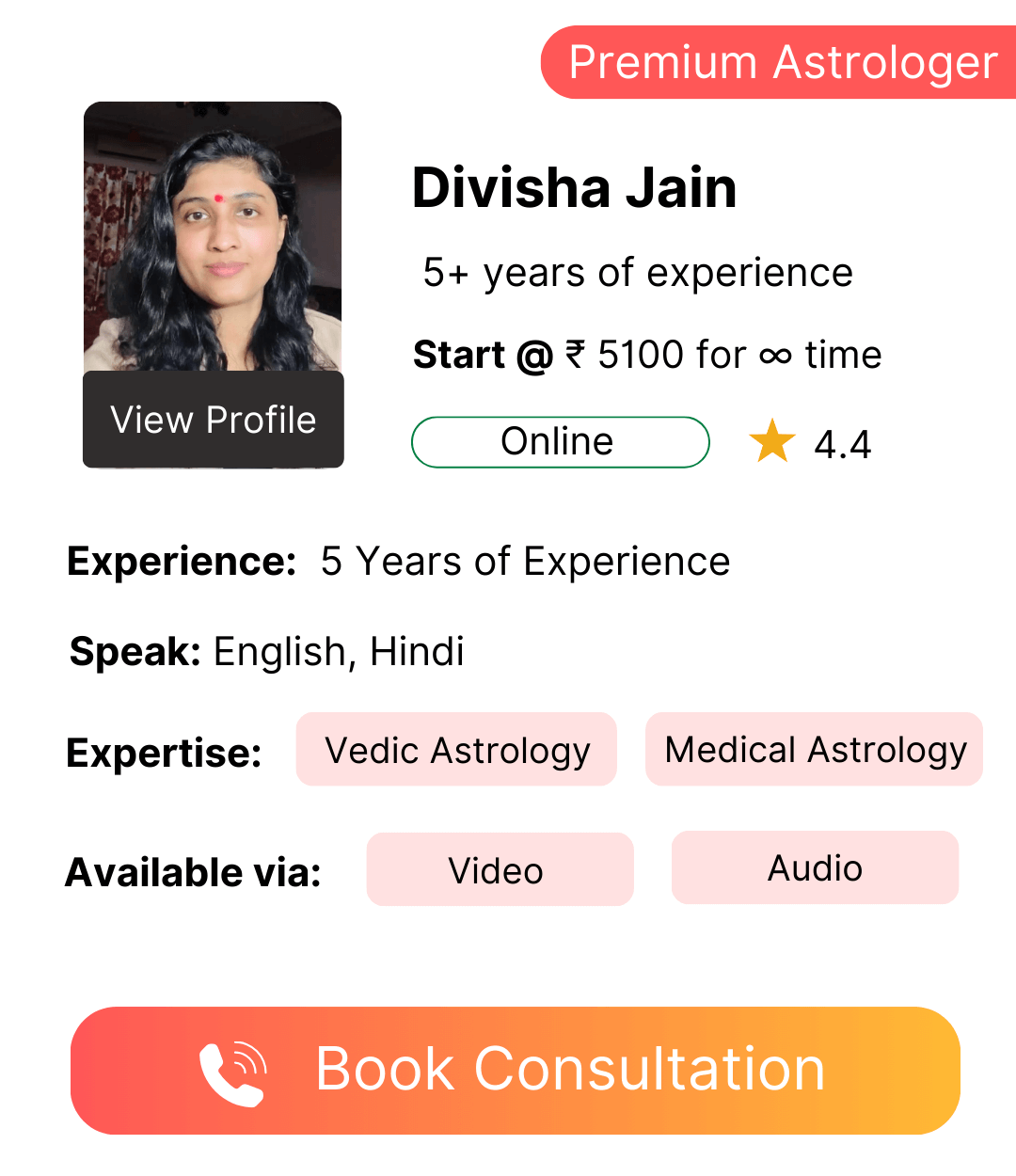Viewport: 1016px width, 1176px height.
Task: Select the Video consultation chip
Action: 500,869
